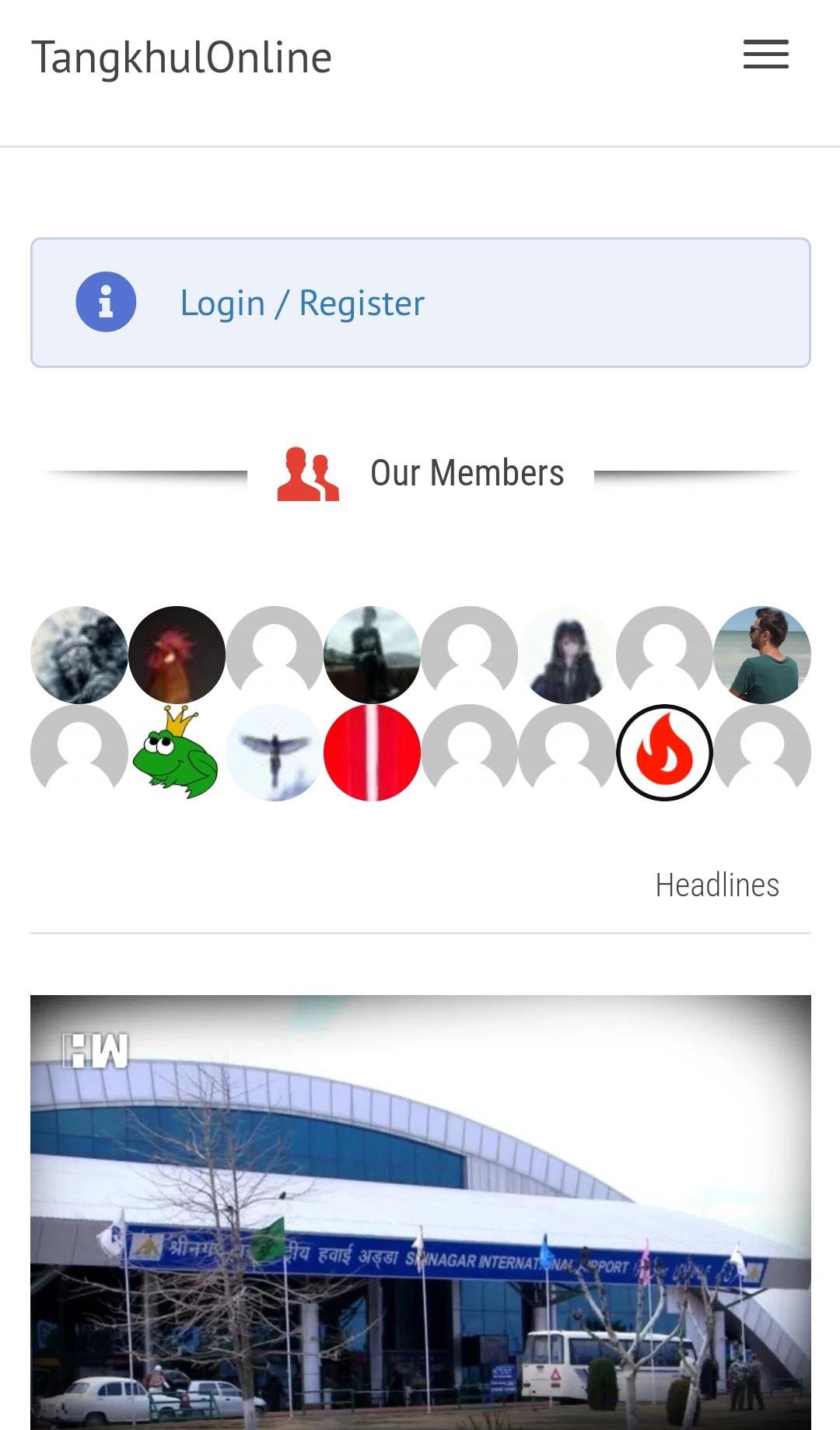Image resolution: width=840 pixels, height=1430 pixels.
Task: Select the rooster avatar member
Action: click(177, 654)
